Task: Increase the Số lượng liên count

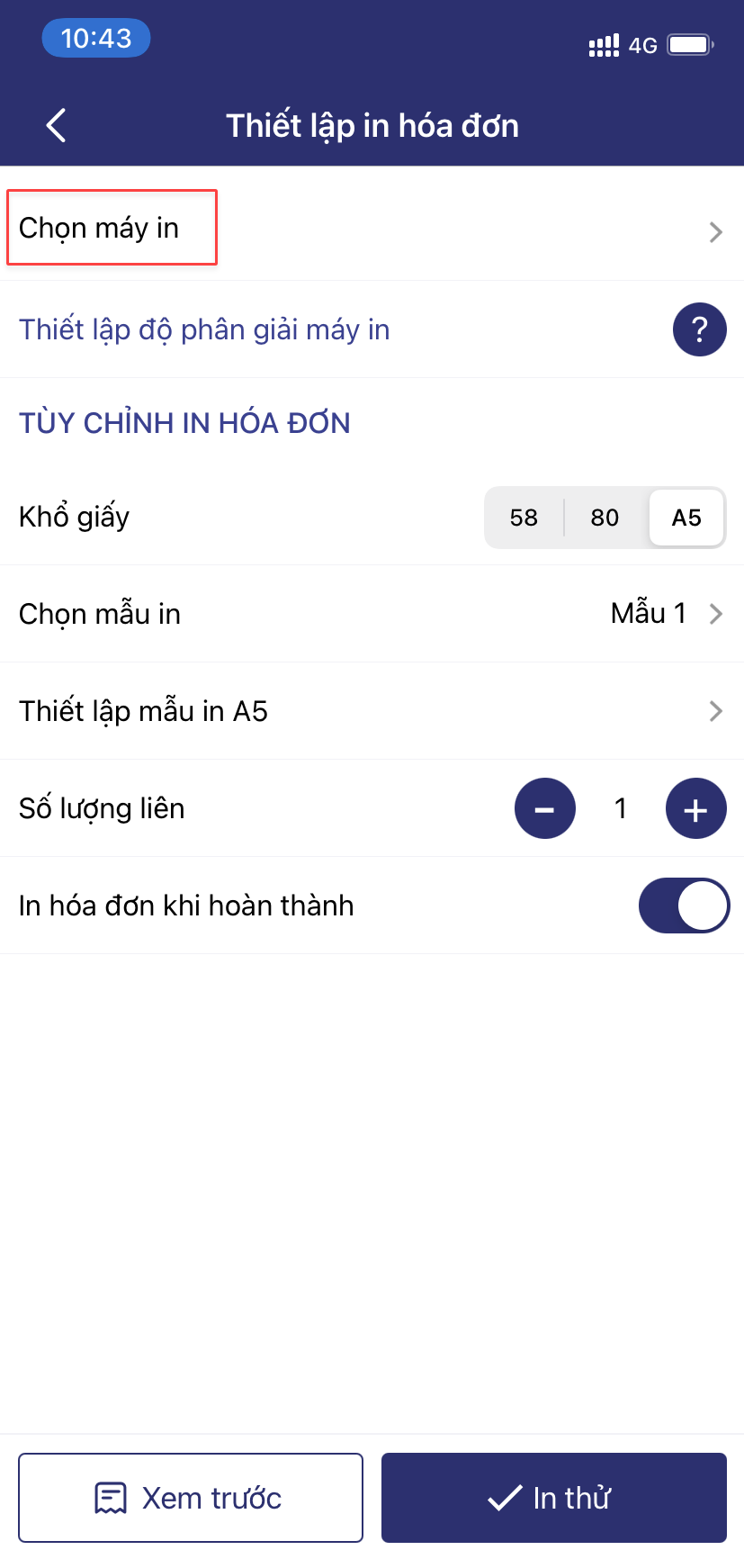Action: click(695, 808)
